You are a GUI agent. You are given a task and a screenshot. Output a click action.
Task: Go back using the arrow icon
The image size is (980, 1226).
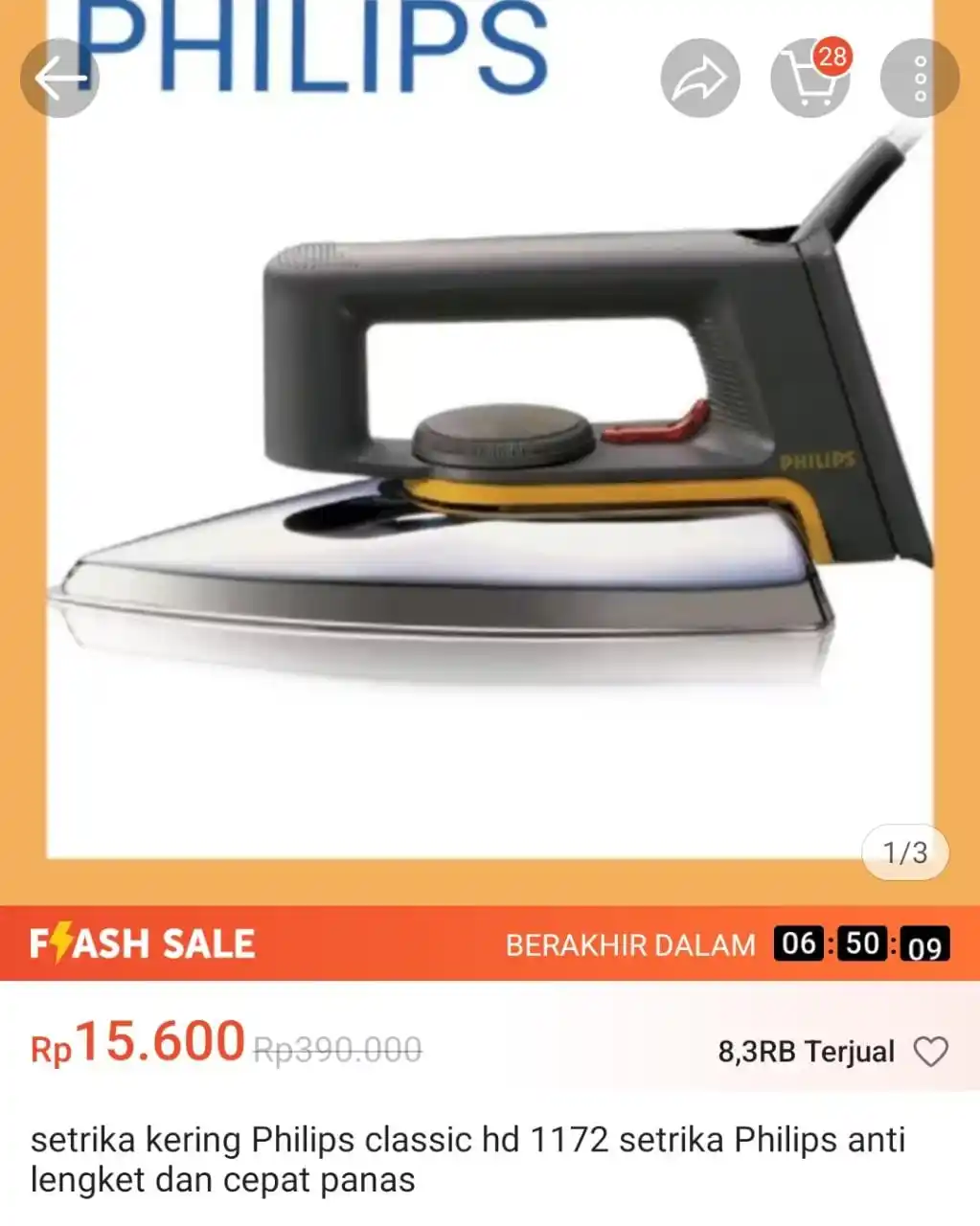pos(59,79)
